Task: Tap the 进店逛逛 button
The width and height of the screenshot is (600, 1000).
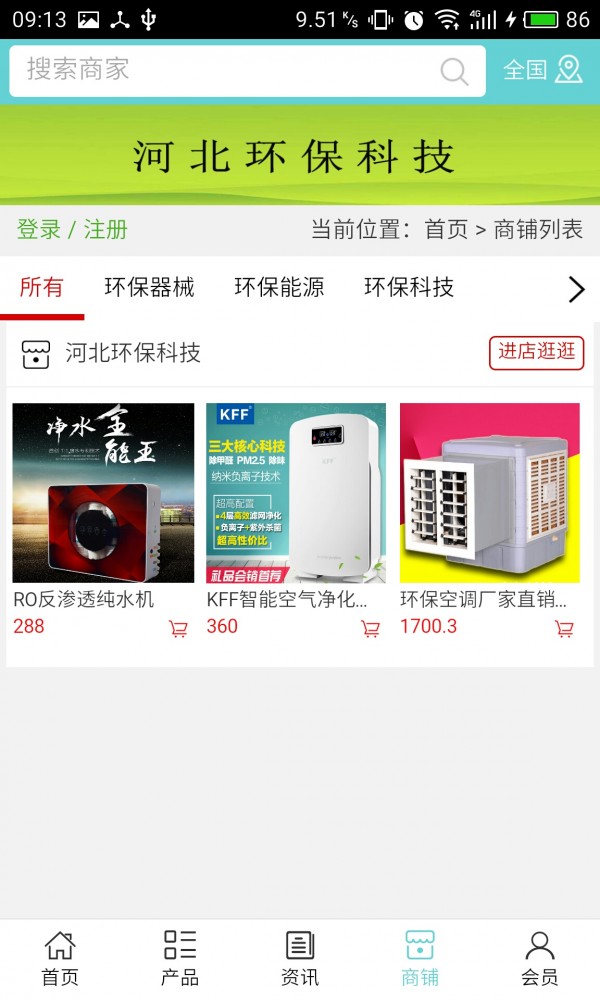Action: coord(536,352)
